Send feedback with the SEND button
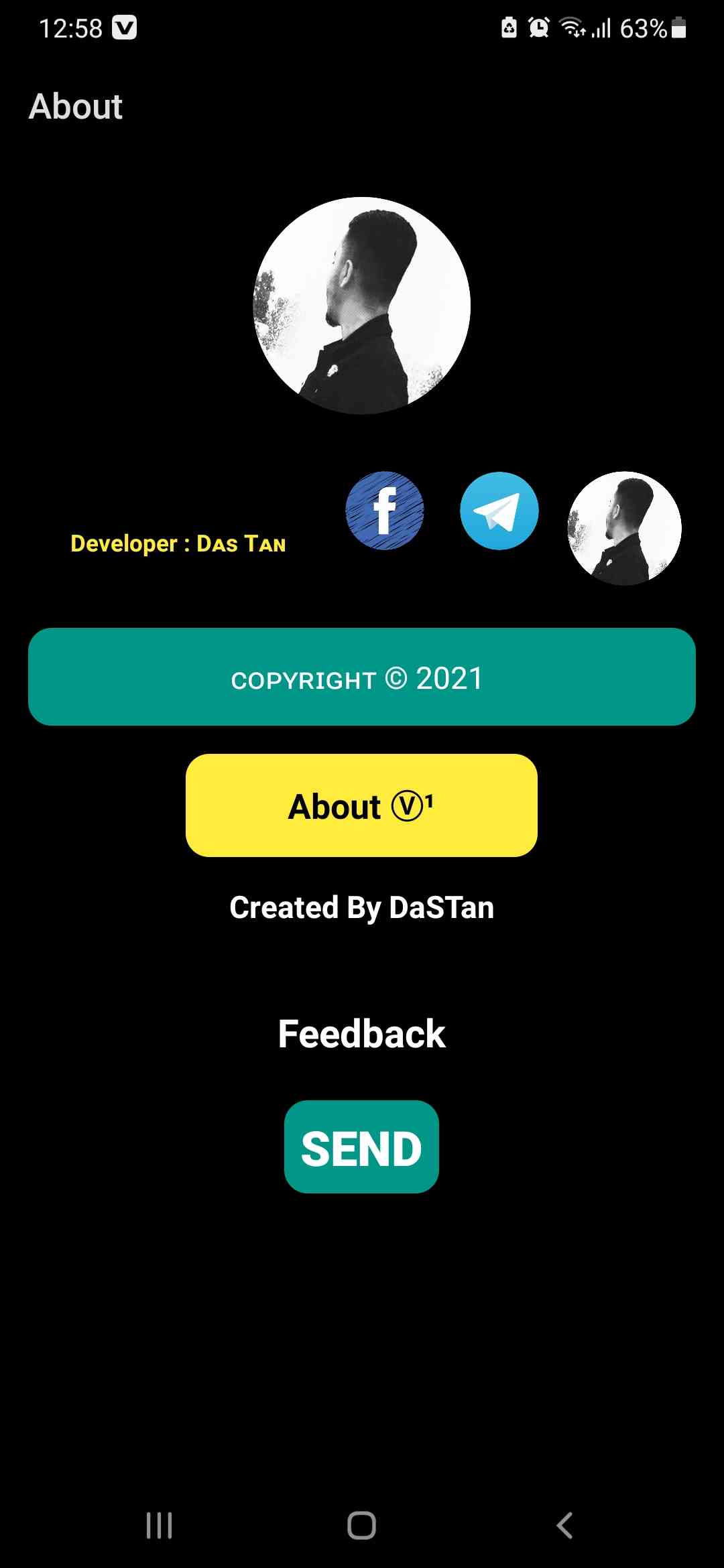This screenshot has width=724, height=1568. tap(362, 1147)
